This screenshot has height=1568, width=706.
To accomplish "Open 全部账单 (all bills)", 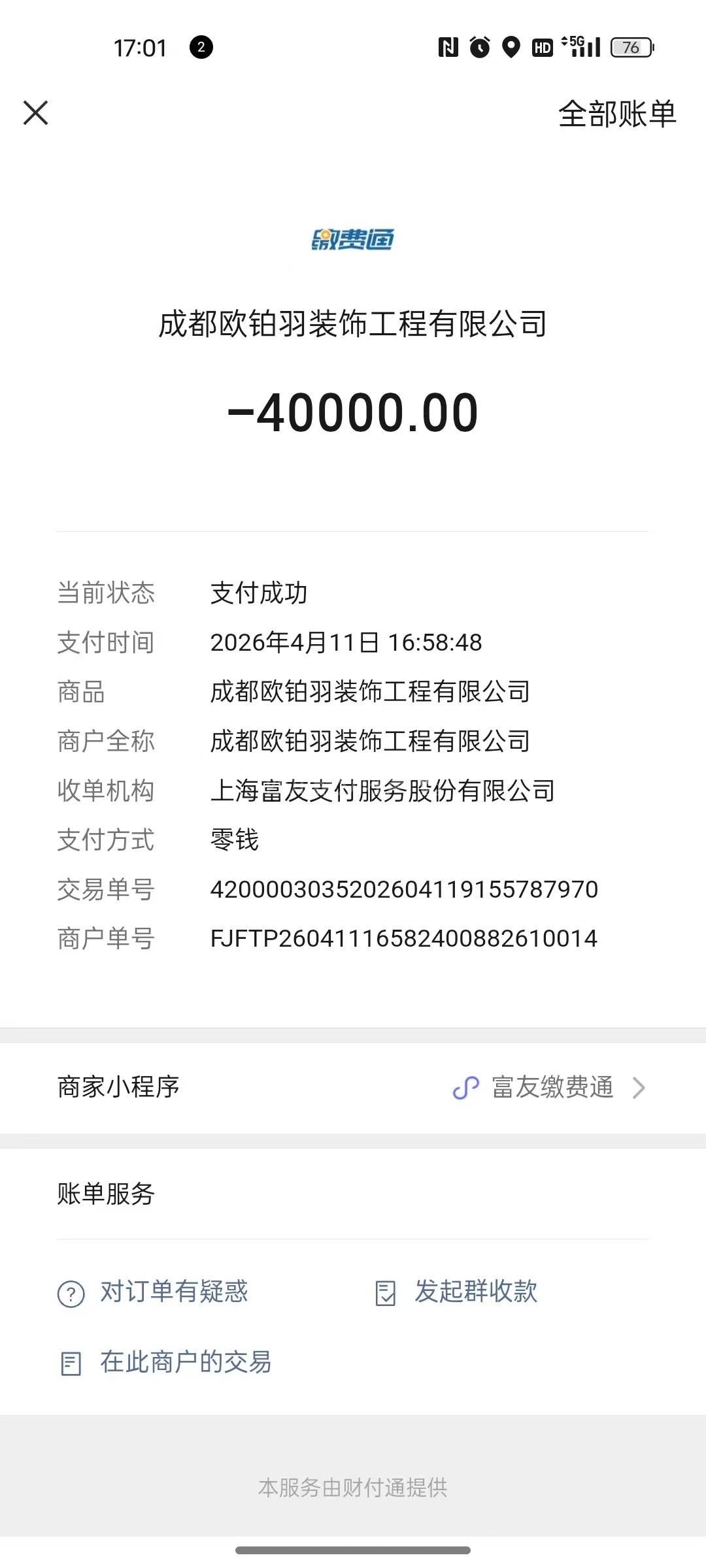I will [x=616, y=114].
